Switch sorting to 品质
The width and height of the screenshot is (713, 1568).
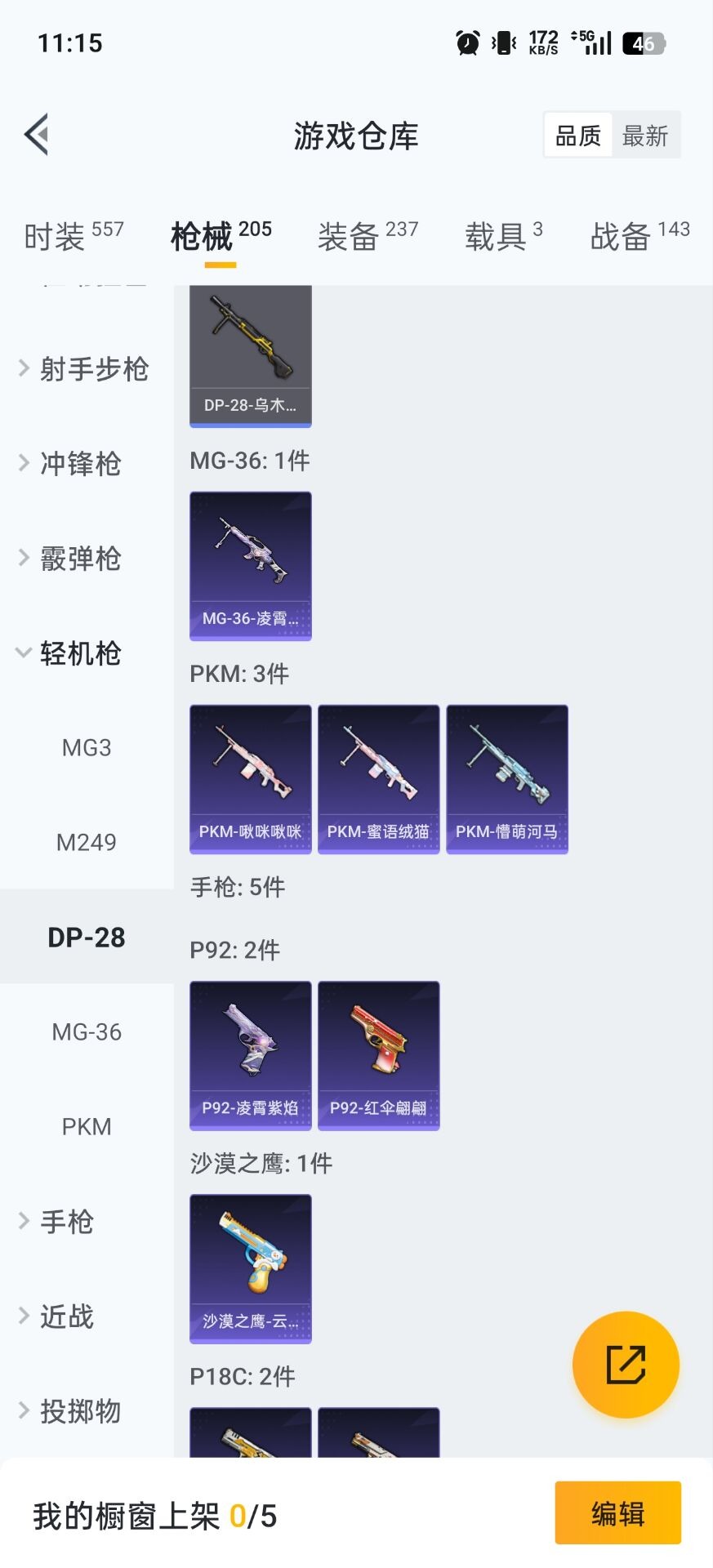coord(577,134)
